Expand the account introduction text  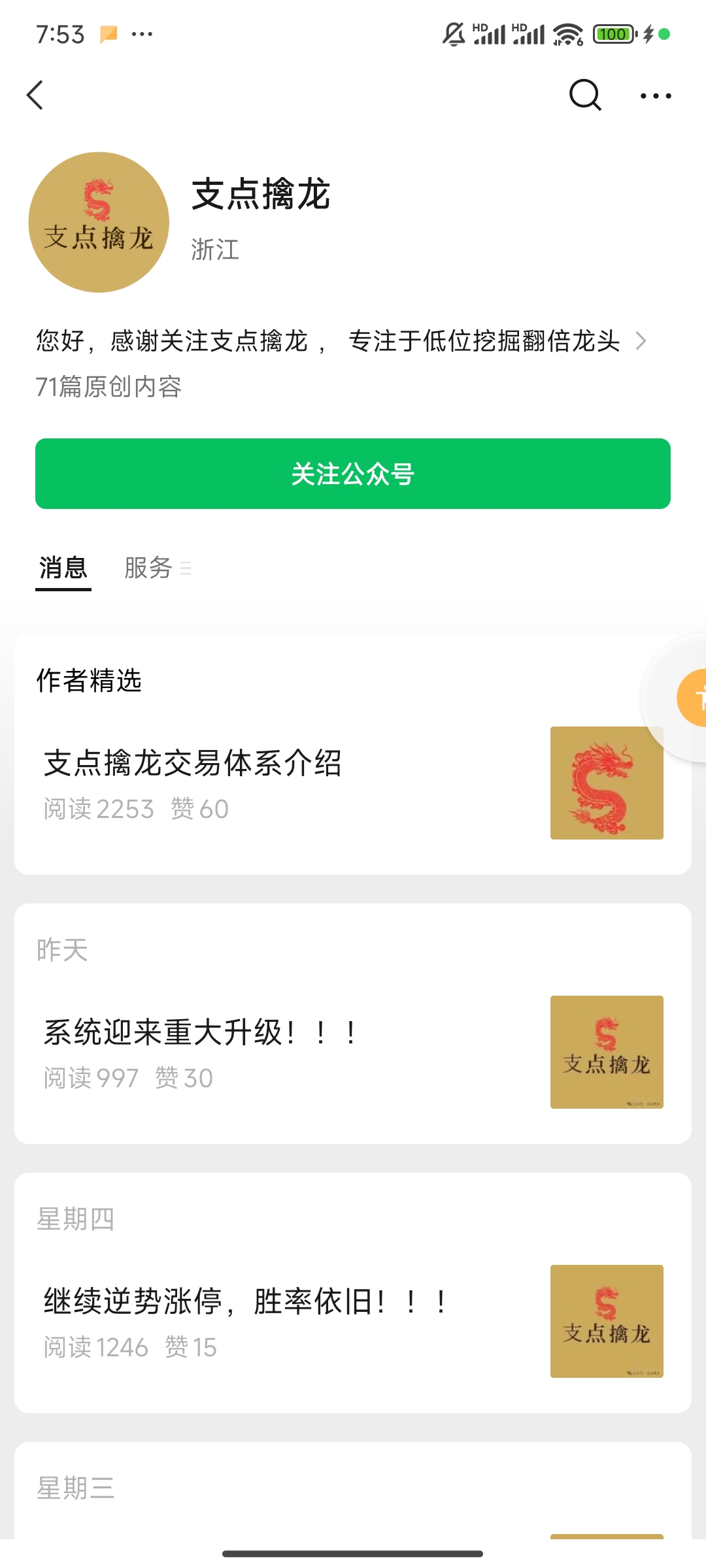pyautogui.click(x=640, y=340)
